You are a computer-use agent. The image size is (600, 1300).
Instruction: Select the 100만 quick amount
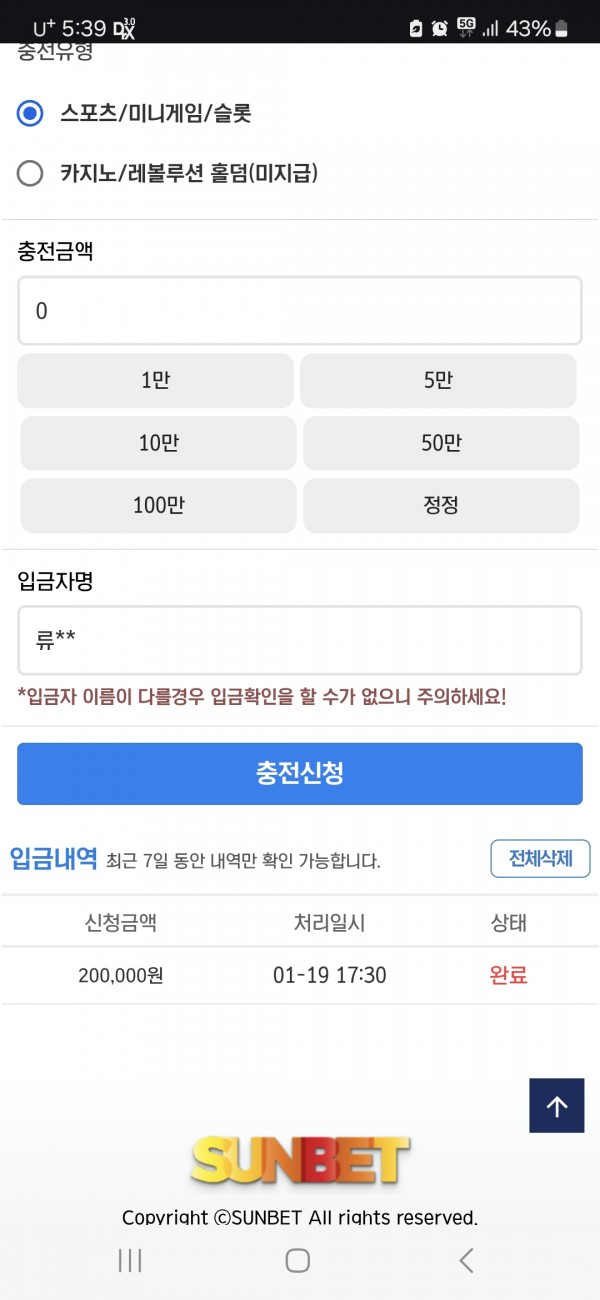click(159, 506)
